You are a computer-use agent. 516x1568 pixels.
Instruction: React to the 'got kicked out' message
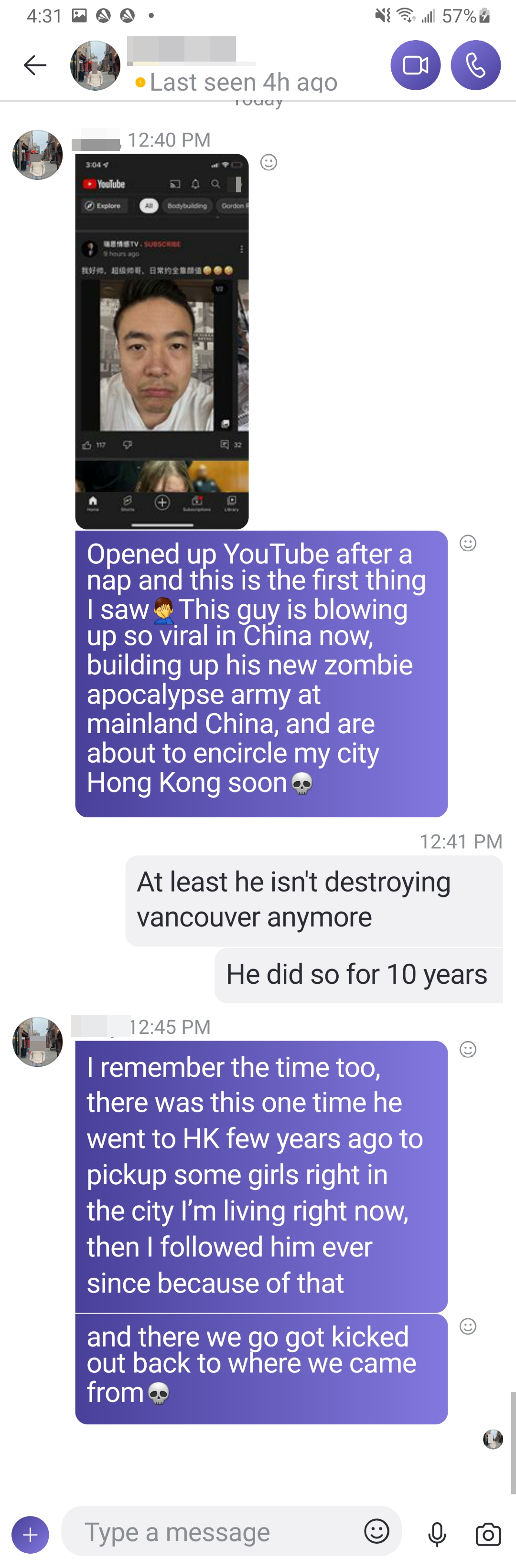(x=467, y=1326)
